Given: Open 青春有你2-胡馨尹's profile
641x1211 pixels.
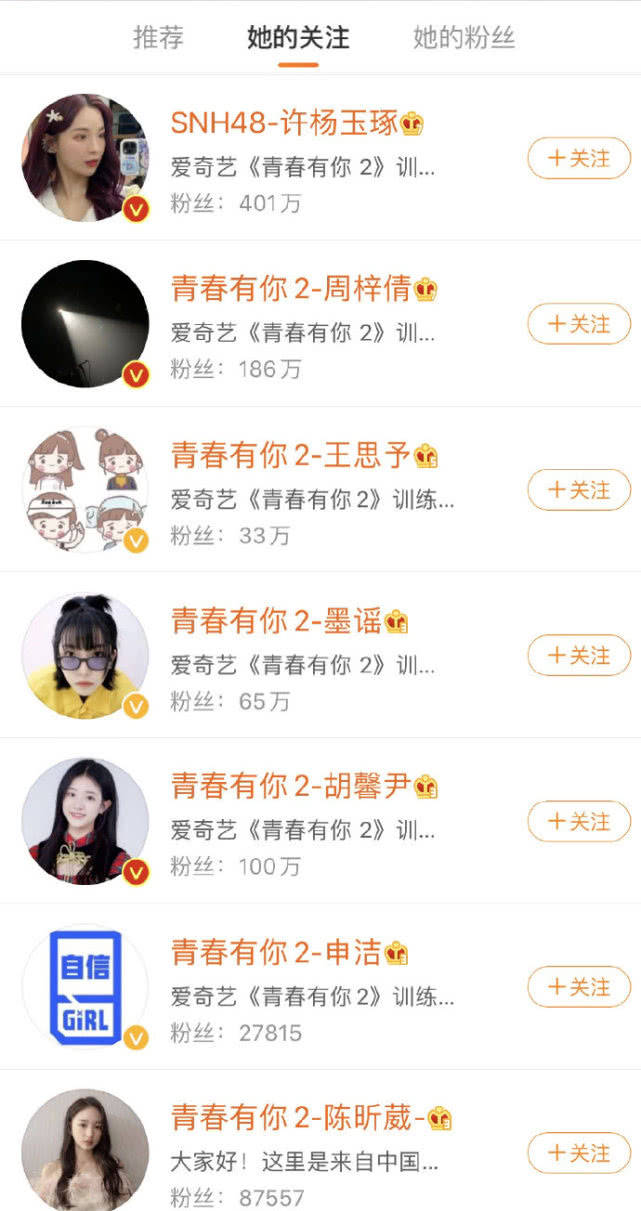Looking at the screenshot, I should (290, 787).
